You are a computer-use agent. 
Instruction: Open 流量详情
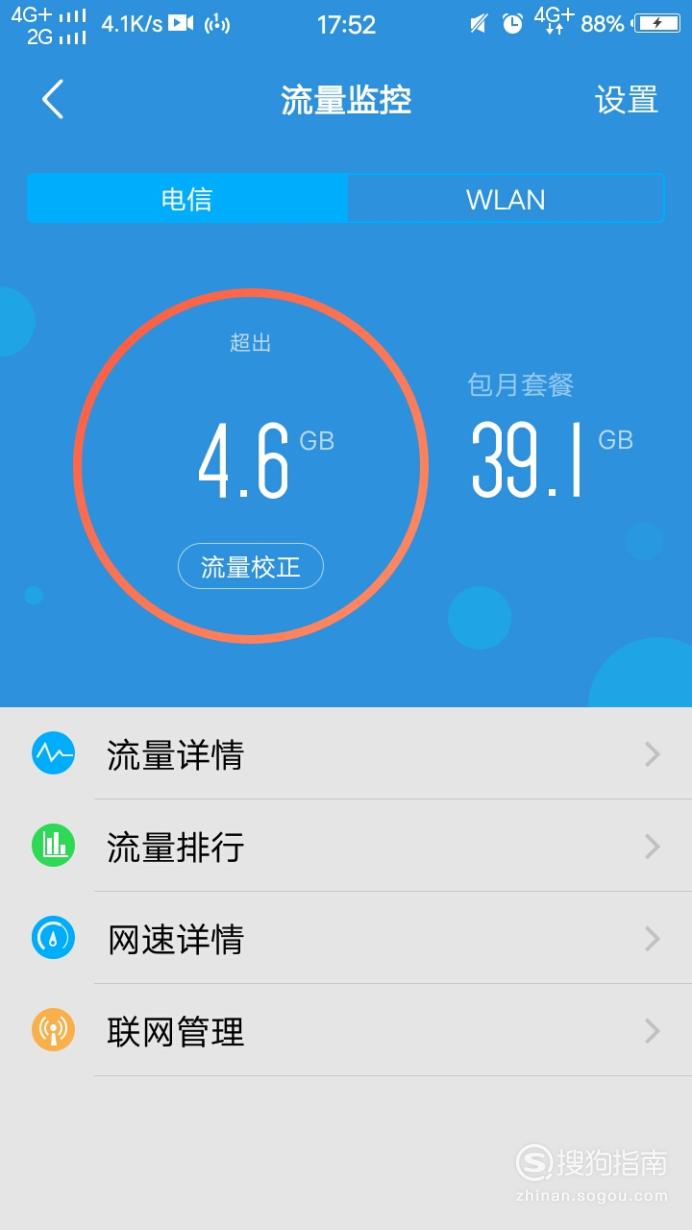tap(346, 754)
